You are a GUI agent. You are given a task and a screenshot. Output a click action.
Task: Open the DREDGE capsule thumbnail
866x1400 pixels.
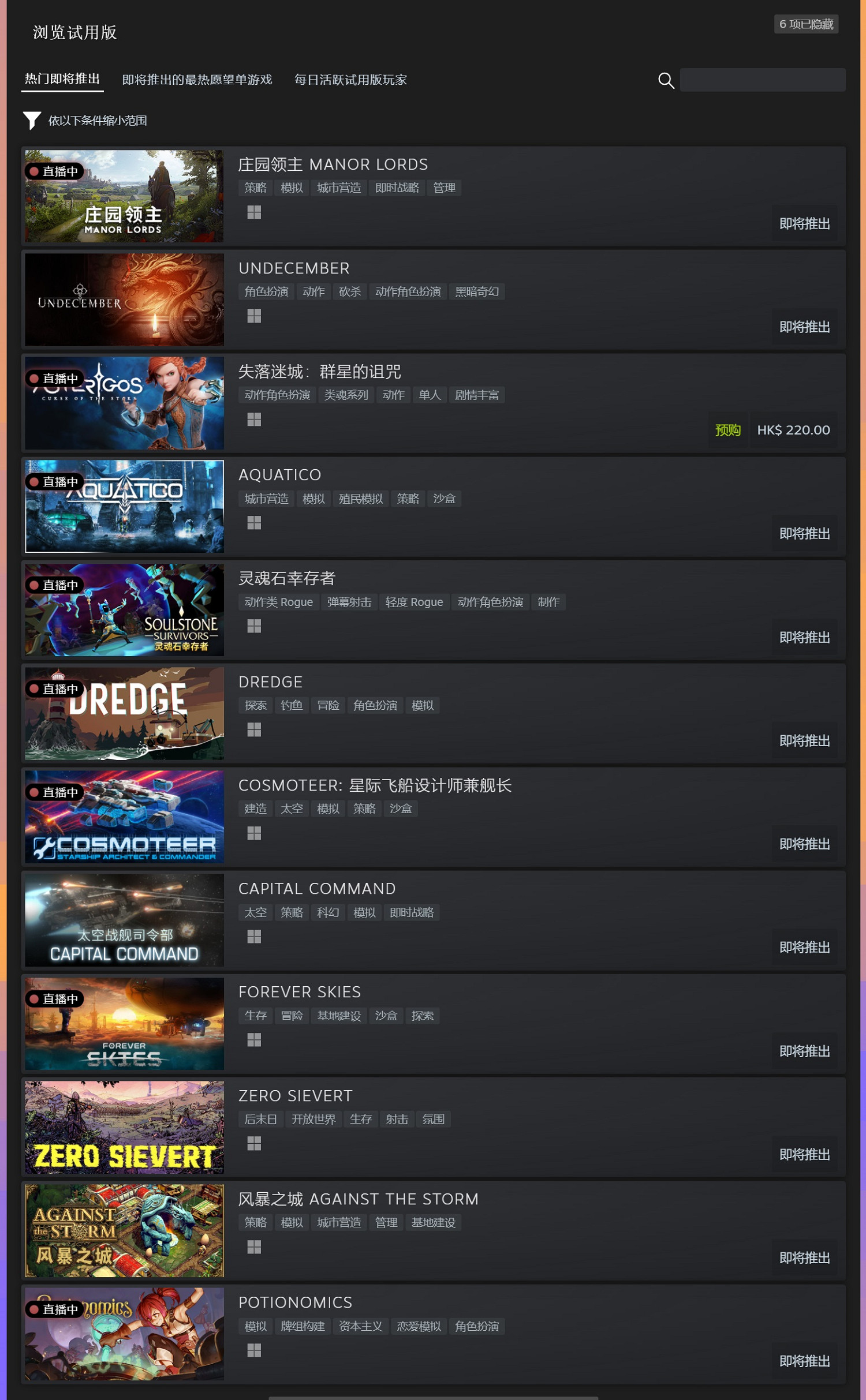coord(124,714)
